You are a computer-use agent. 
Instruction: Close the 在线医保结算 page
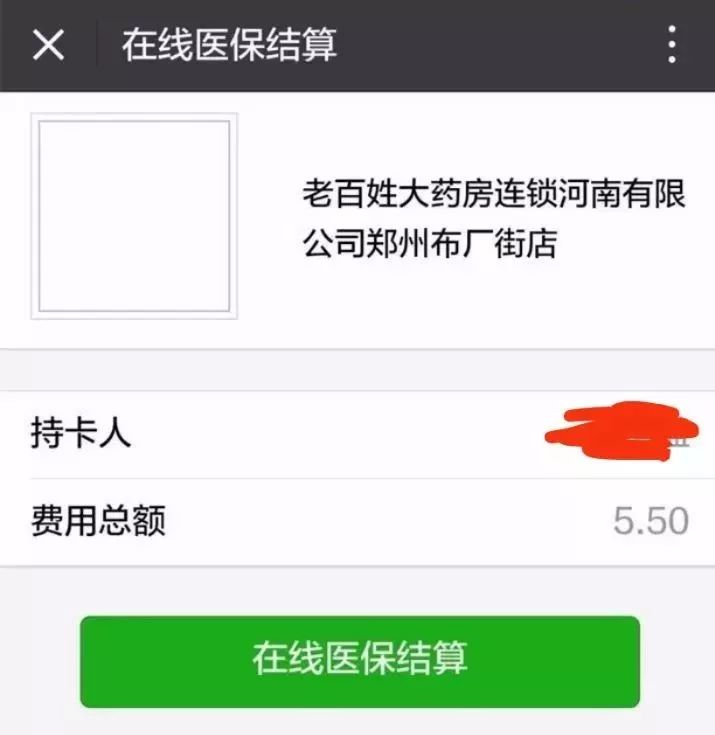(x=48, y=45)
